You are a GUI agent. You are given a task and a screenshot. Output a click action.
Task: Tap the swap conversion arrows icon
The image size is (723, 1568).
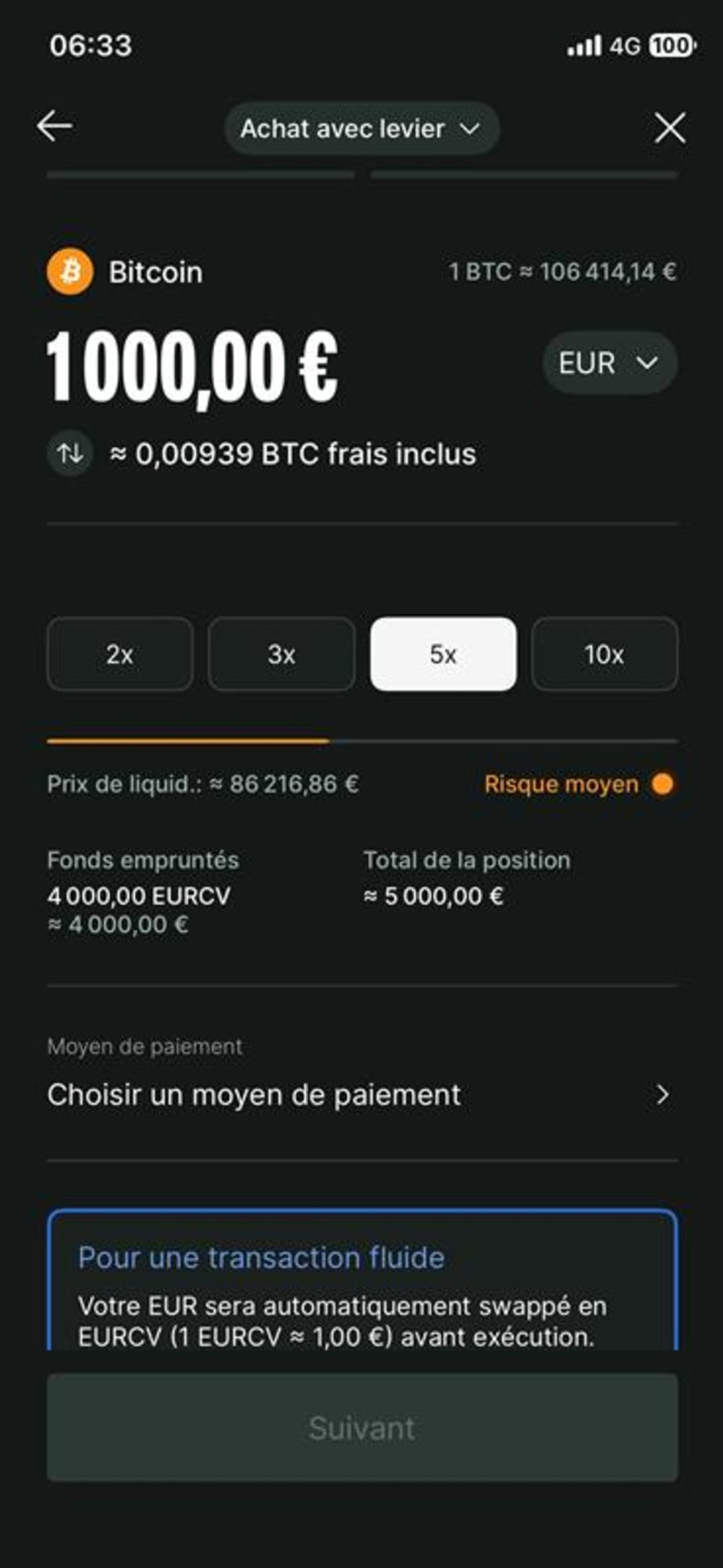[69, 454]
